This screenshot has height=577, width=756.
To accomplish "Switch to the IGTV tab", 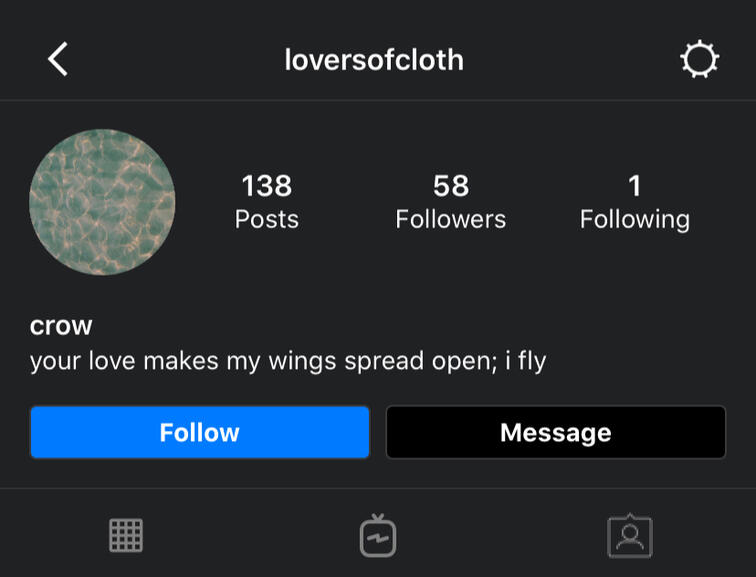I will point(378,536).
